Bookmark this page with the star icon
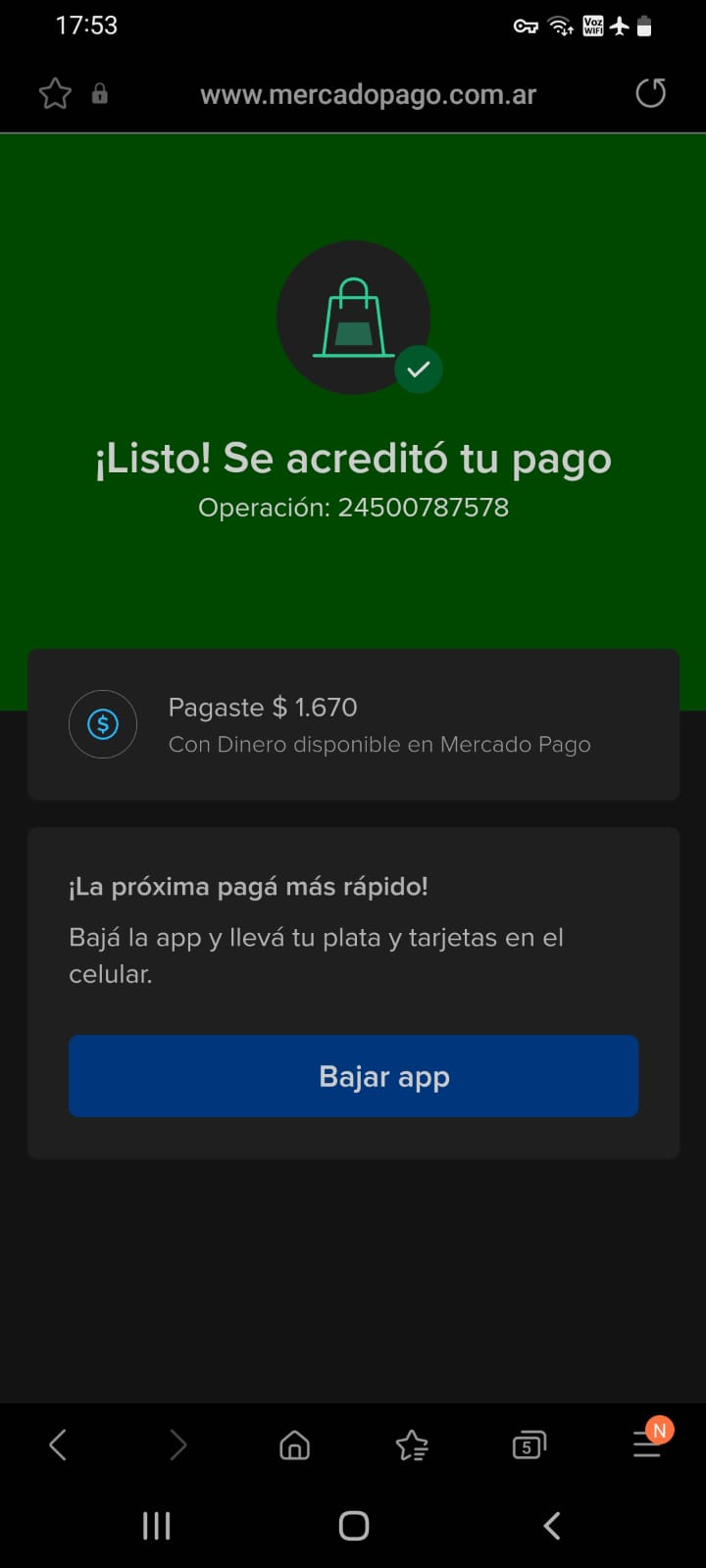 [55, 94]
